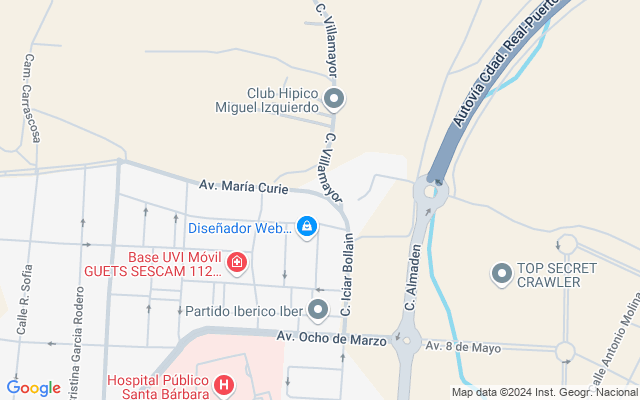640x400 pixels.
Task: Select the TOP SECRET CRAWLER marker
Action: (x=502, y=273)
